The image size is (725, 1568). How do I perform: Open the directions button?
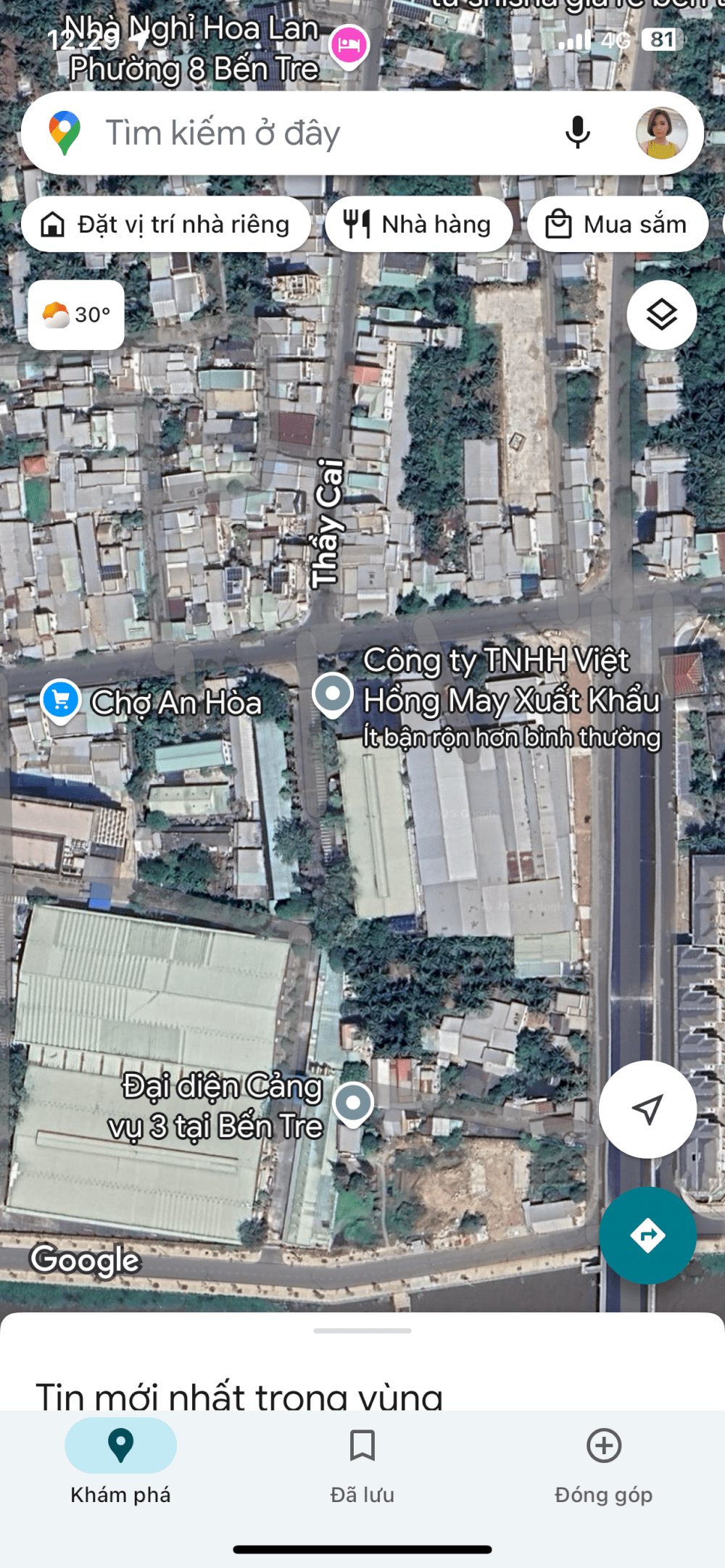tap(647, 1235)
